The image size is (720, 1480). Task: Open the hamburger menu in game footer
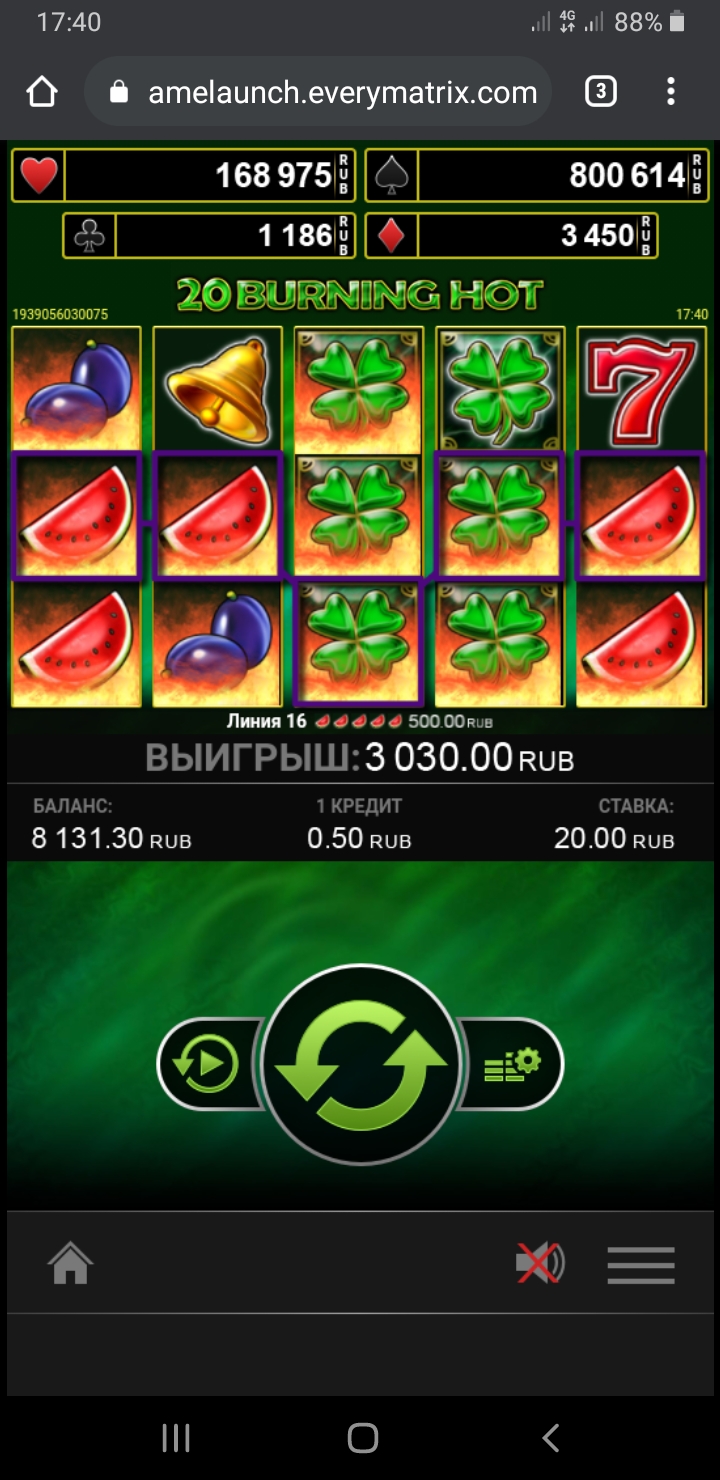[x=640, y=1263]
